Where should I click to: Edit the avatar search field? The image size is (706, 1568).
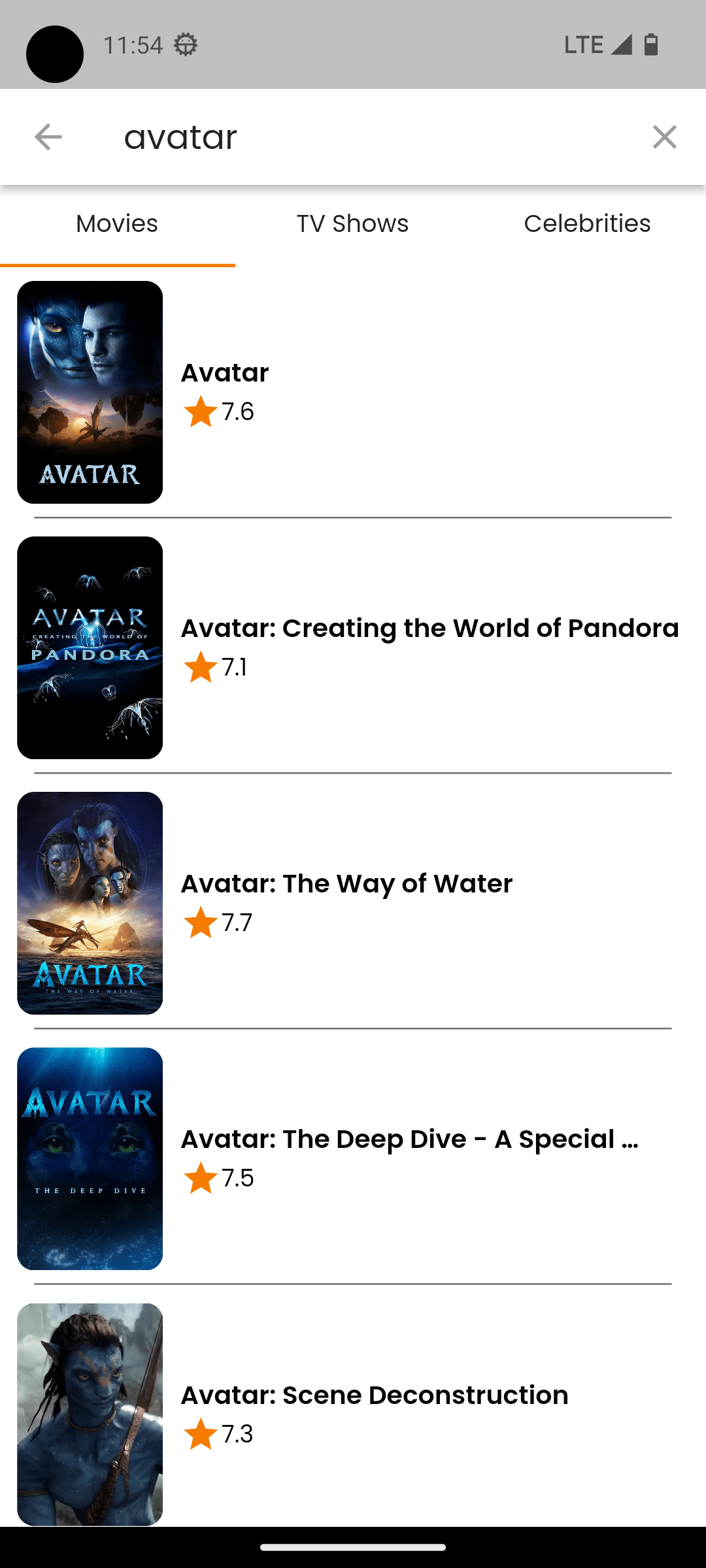point(366,137)
